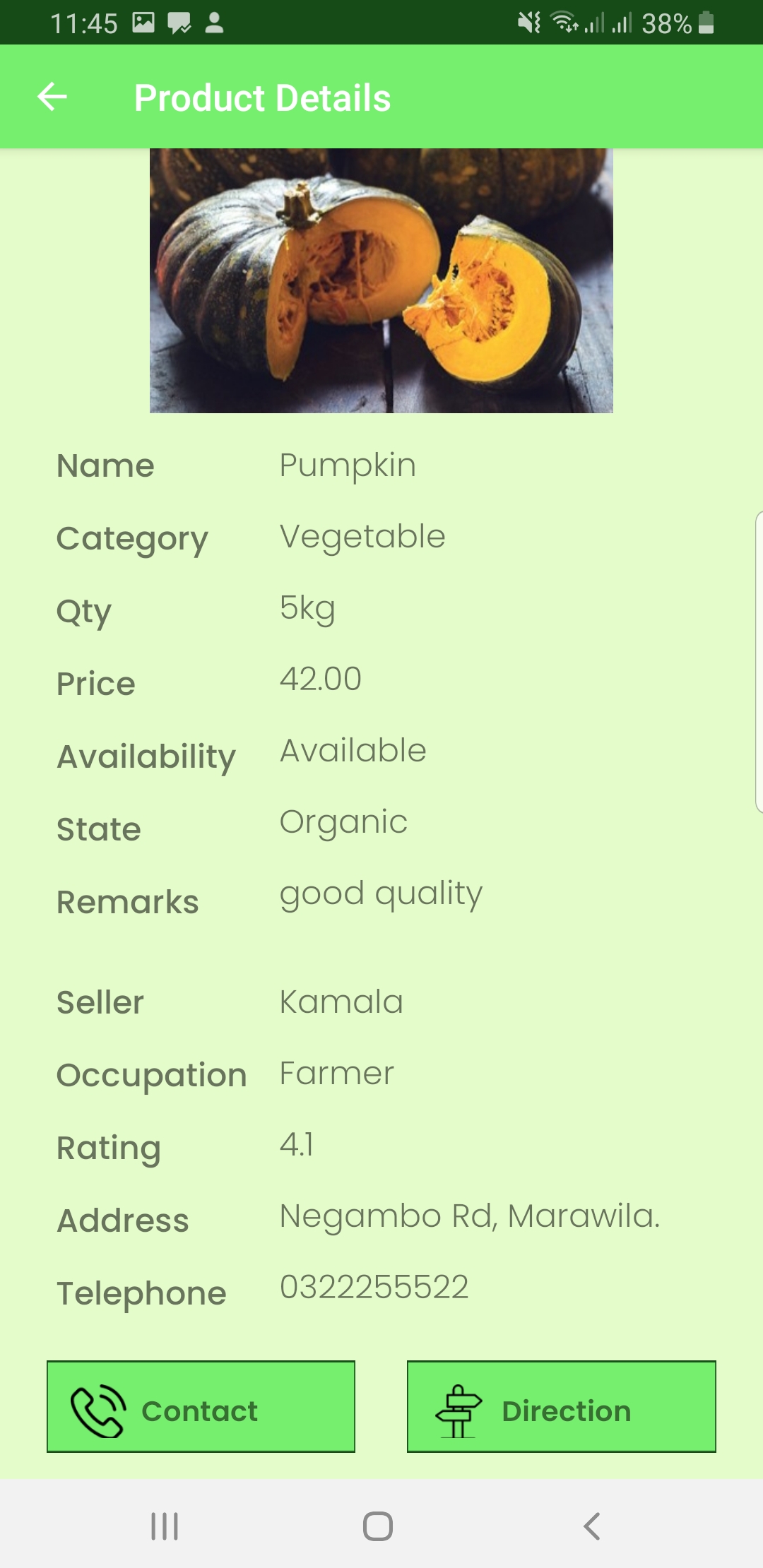Image resolution: width=763 pixels, height=1568 pixels.
Task: Go back from Product Details
Action: (52, 97)
